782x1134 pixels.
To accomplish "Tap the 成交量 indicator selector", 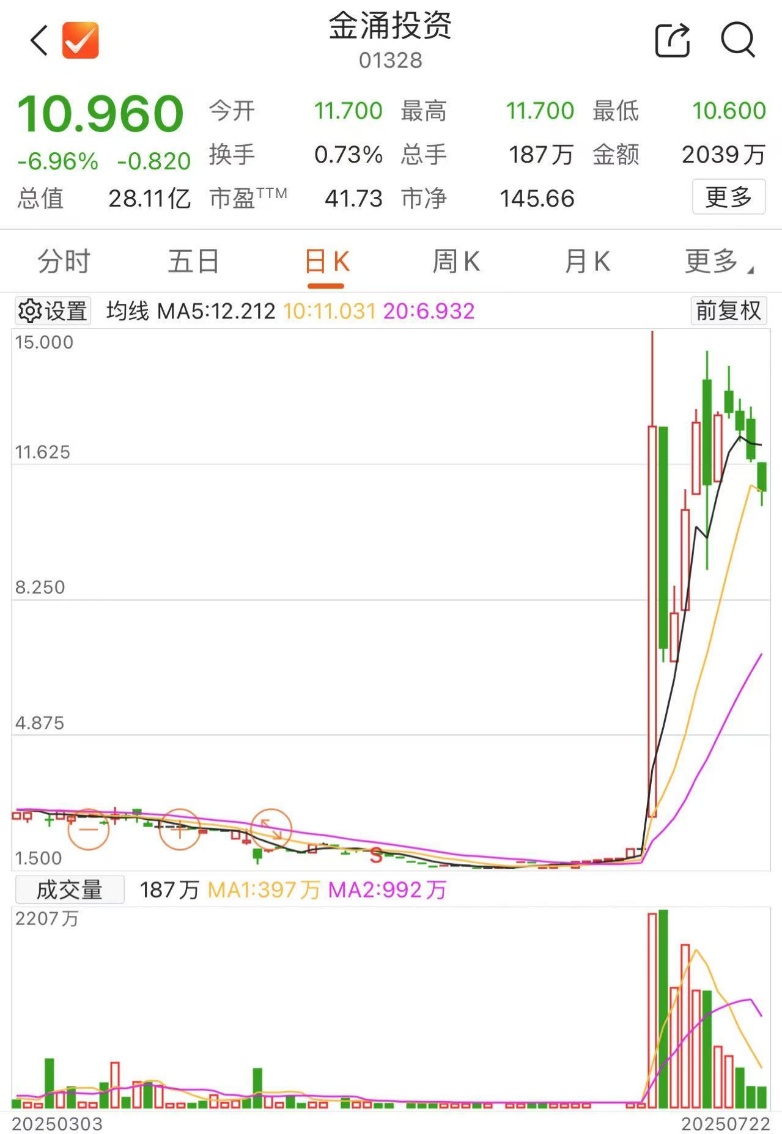I will tap(69, 890).
